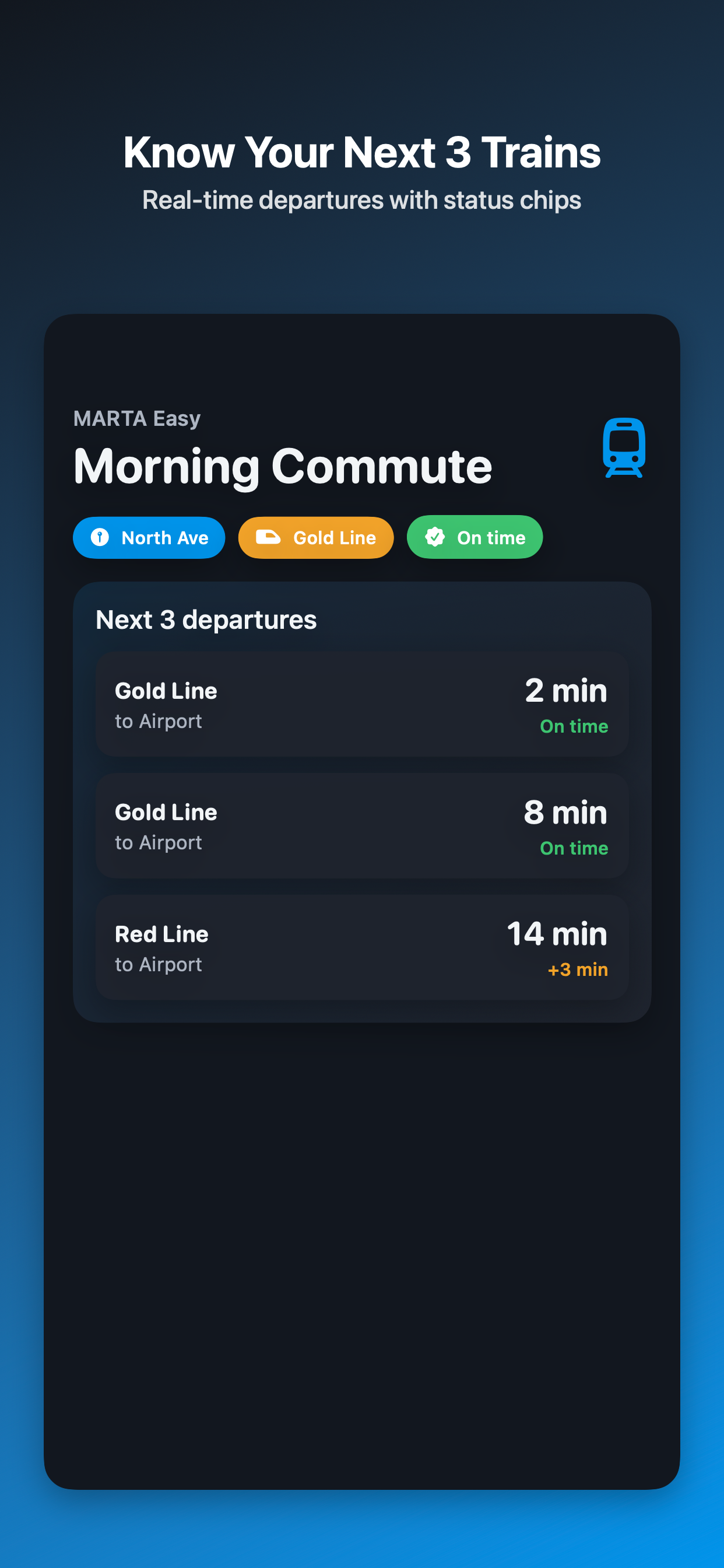Toggle the On time status chip
This screenshot has width=724, height=1568.
pos(475,537)
